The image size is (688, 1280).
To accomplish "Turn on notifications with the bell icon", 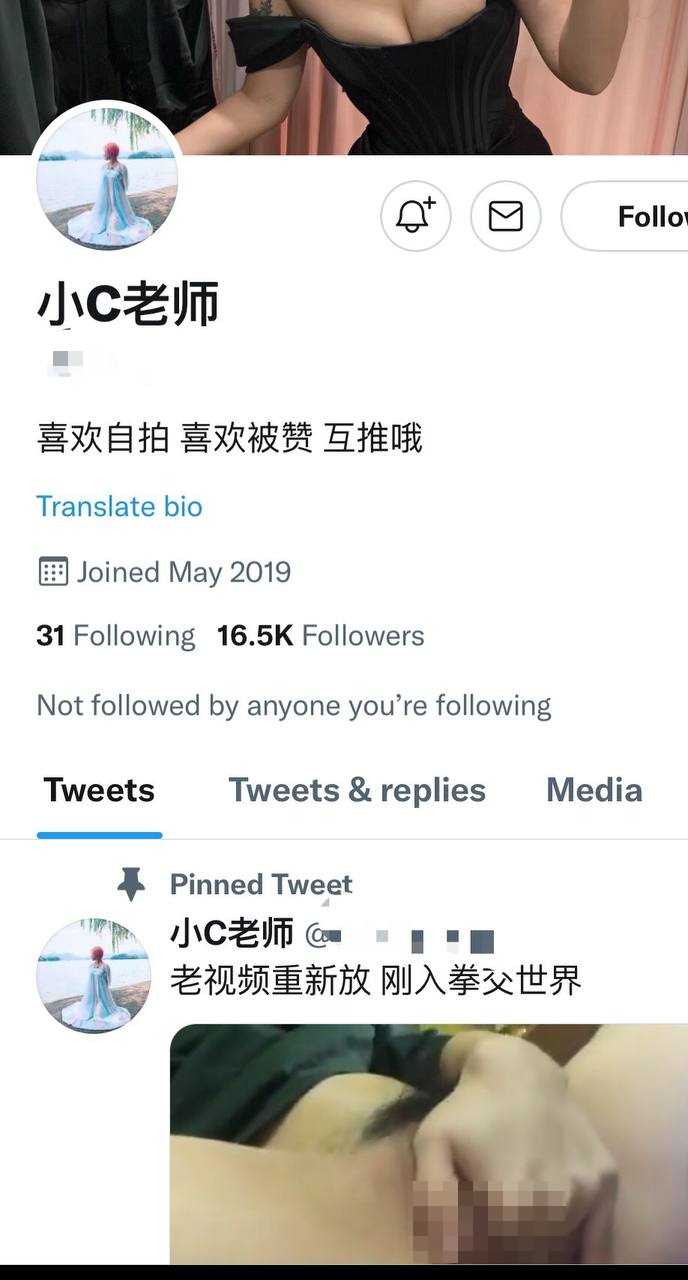I will [x=415, y=216].
